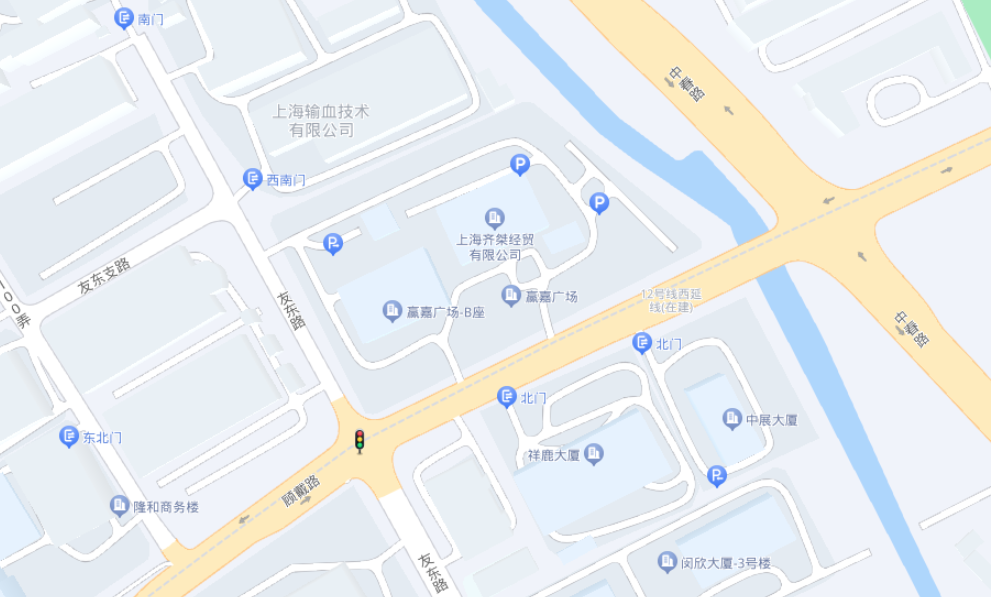Tap the 上海齐燊经贸有限公司 place marker
This screenshot has width=991, height=597.
(494, 218)
